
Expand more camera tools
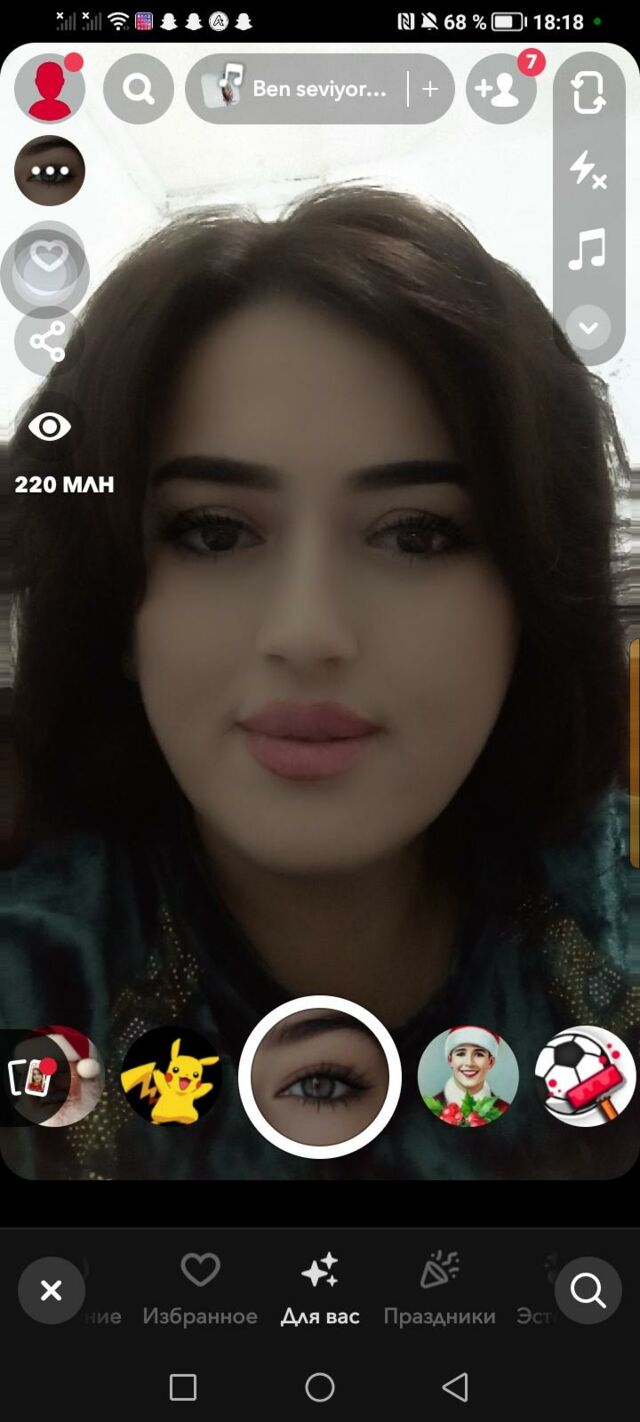588,327
